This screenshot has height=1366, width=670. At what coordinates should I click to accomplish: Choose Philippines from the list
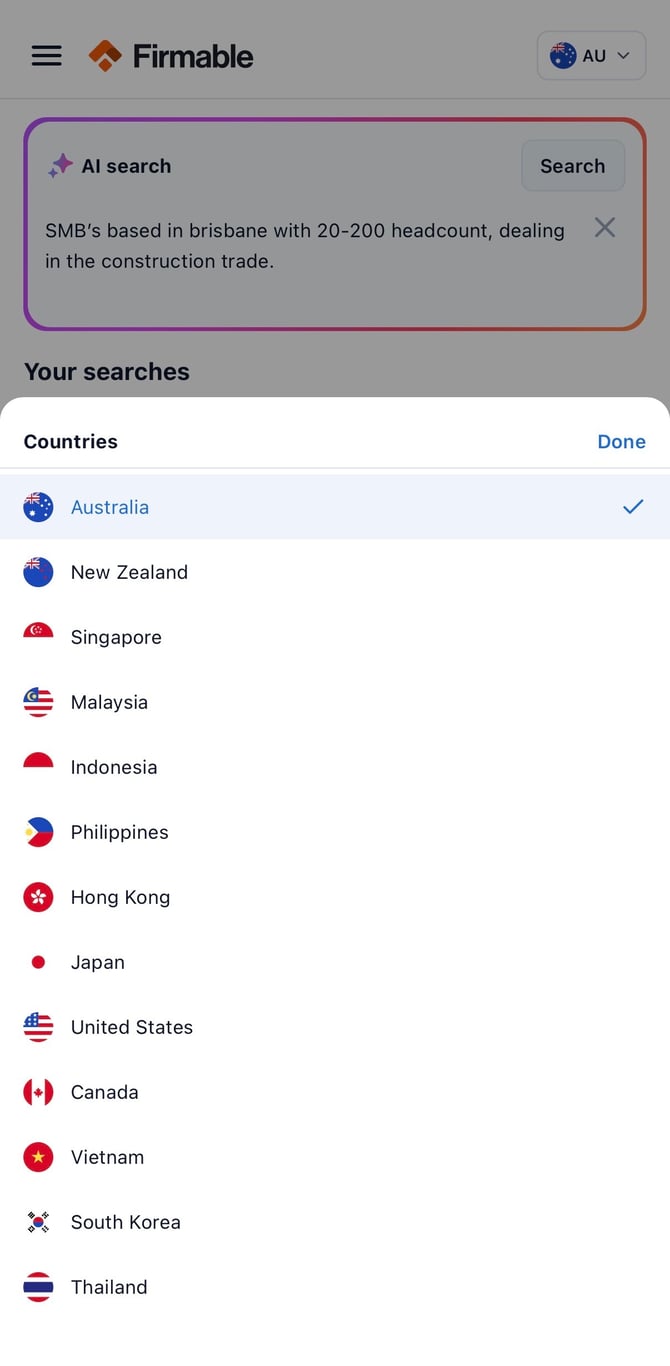(335, 832)
